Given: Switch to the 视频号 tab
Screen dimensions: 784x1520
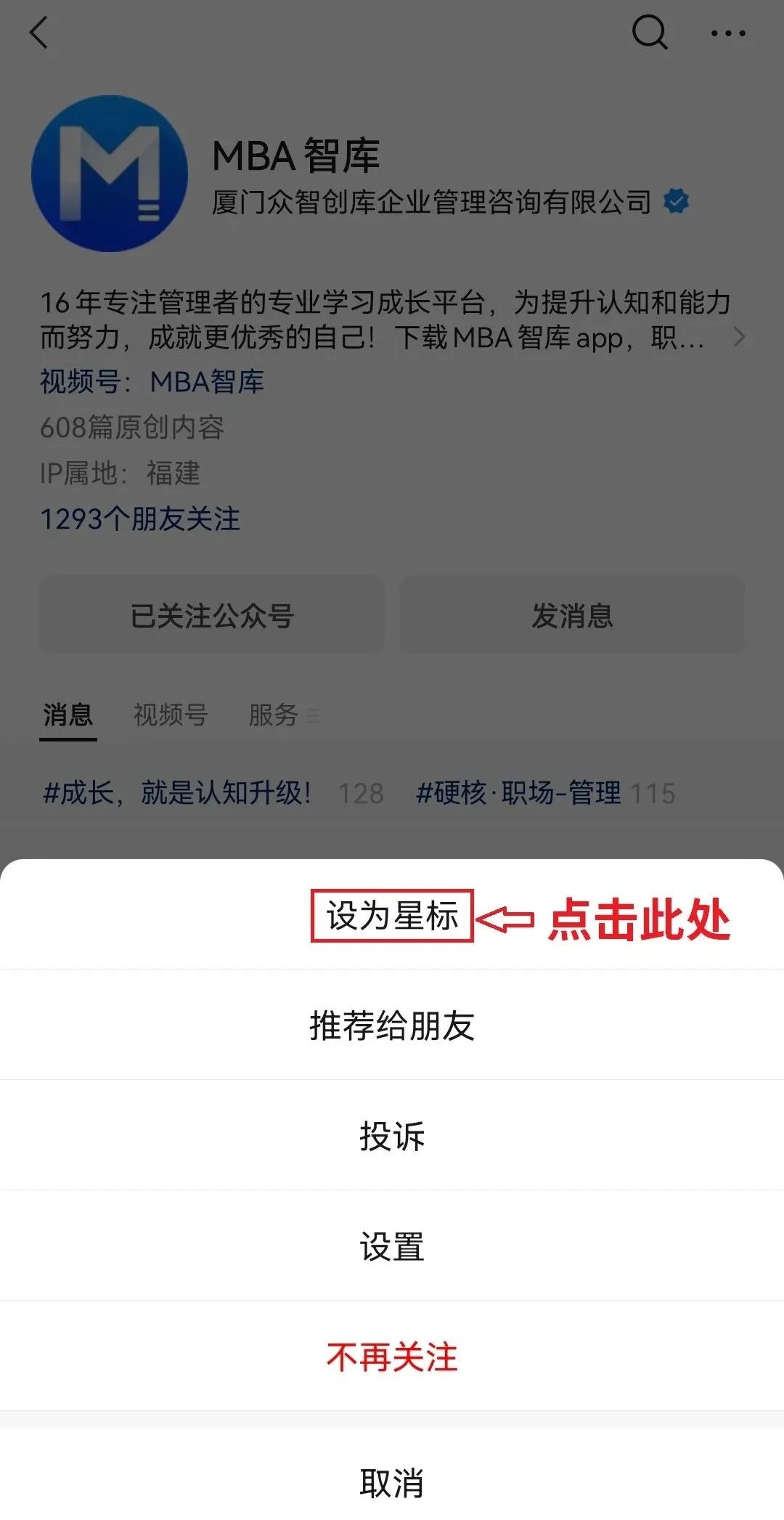Looking at the screenshot, I should (x=171, y=715).
